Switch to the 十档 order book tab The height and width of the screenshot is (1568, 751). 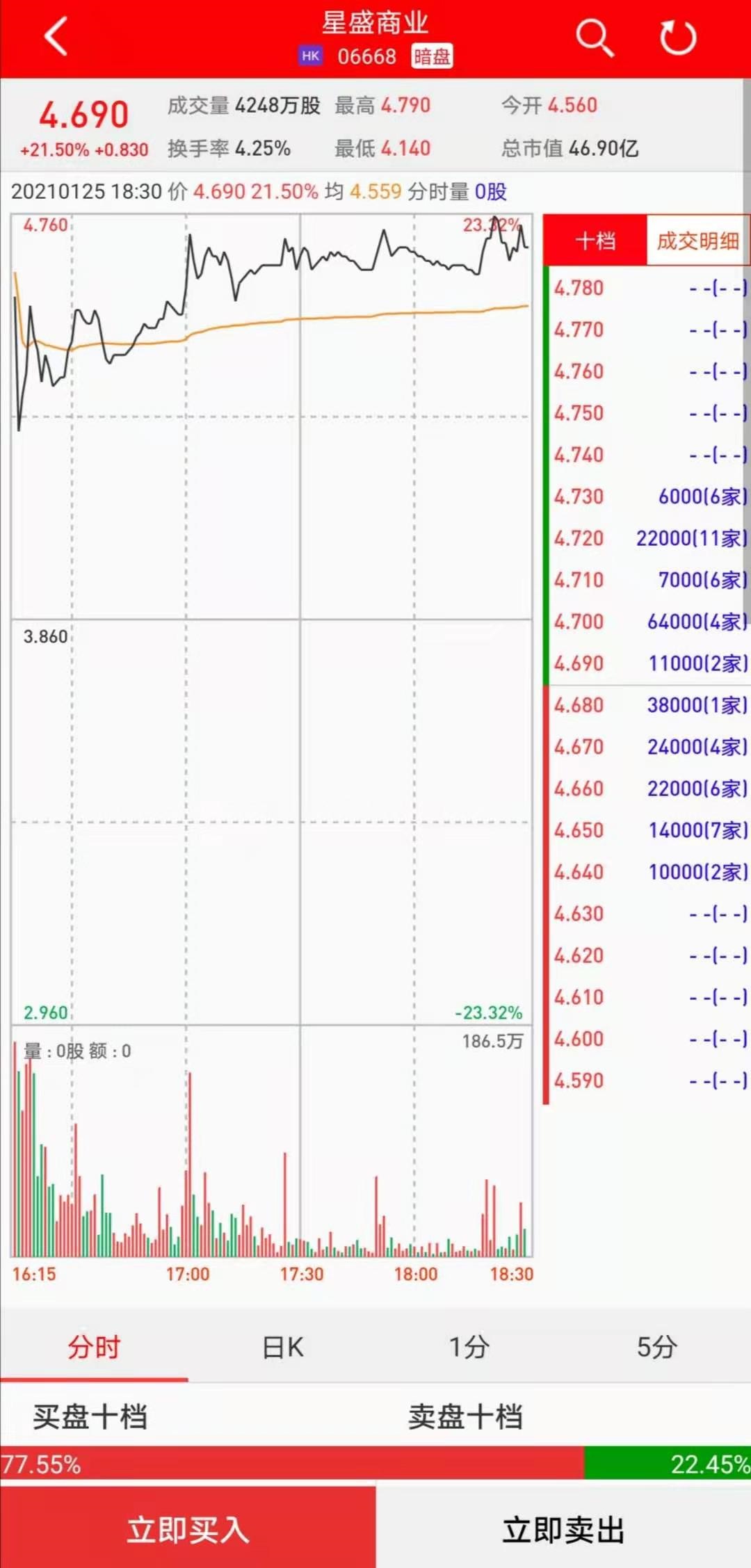(595, 241)
